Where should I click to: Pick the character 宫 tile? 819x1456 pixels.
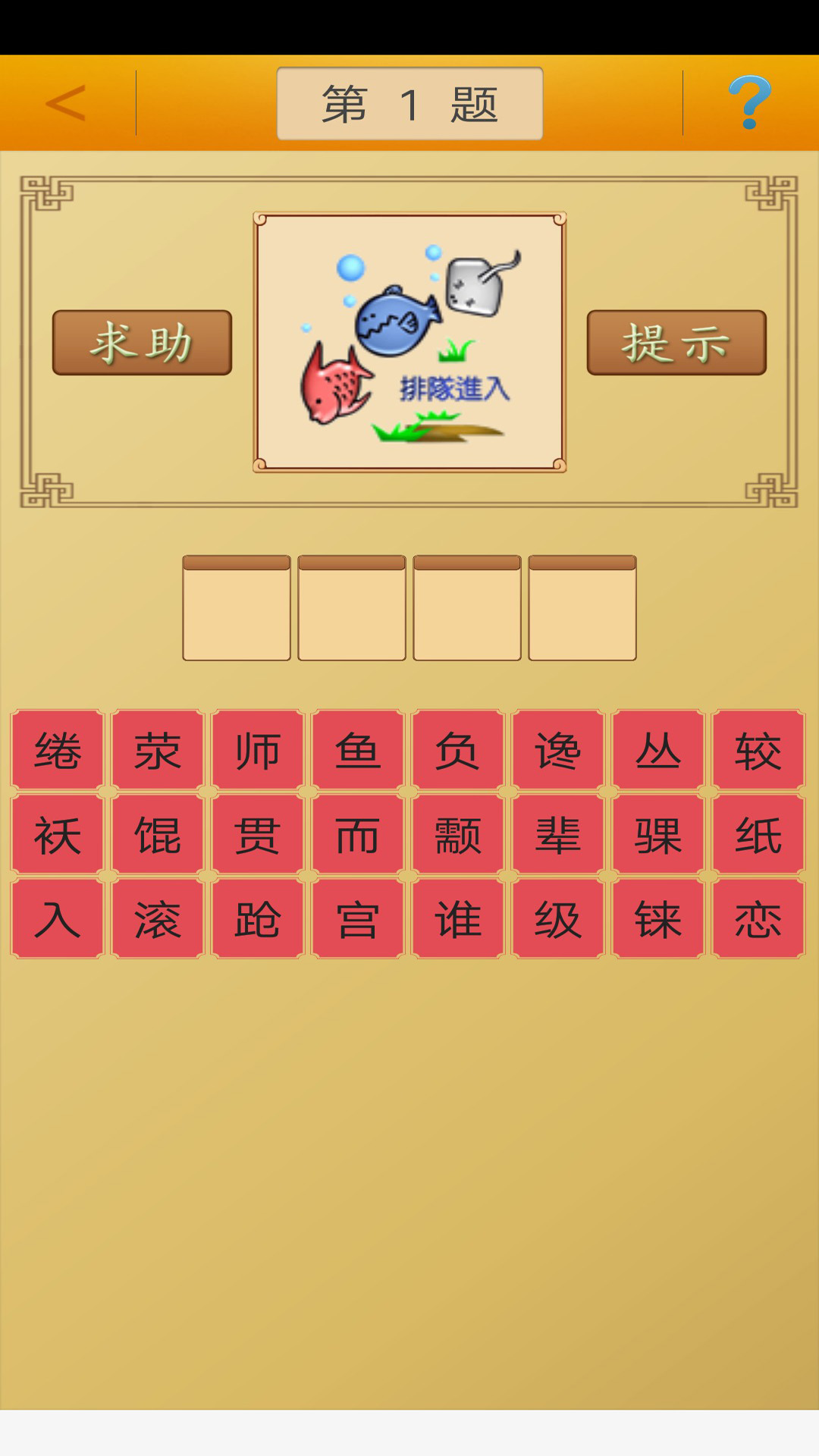click(358, 919)
